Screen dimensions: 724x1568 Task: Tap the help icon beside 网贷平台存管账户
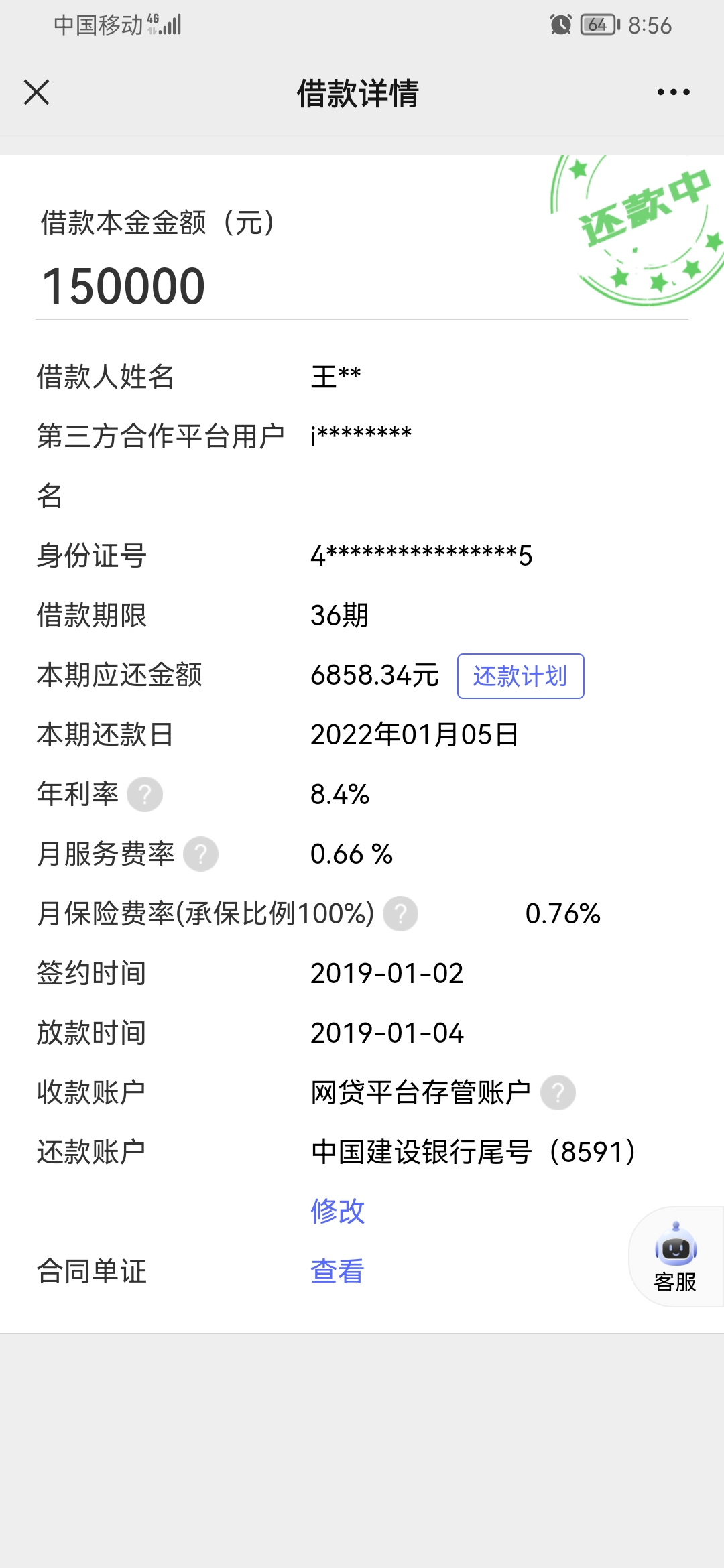coord(558,1093)
